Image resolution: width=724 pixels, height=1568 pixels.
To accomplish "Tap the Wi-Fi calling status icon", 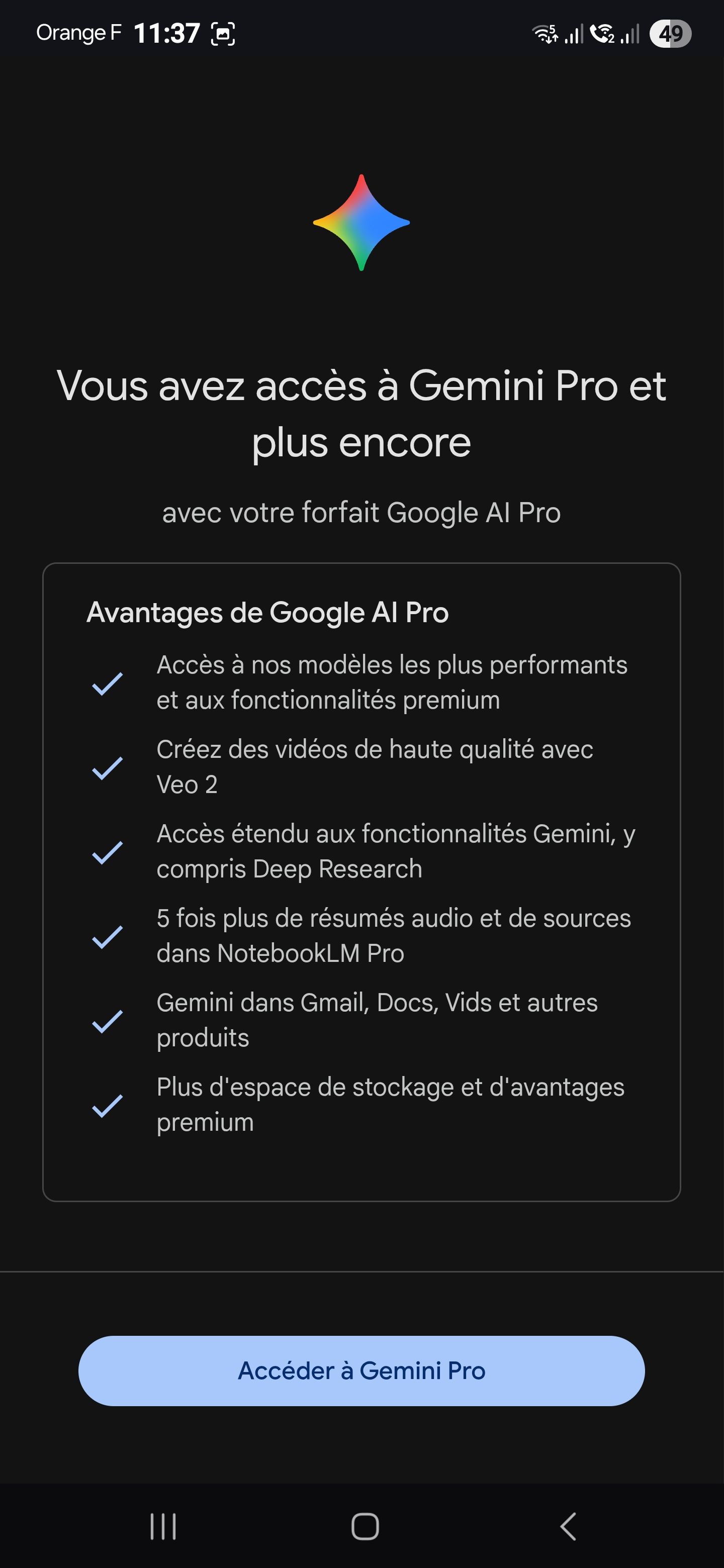I will (x=602, y=35).
